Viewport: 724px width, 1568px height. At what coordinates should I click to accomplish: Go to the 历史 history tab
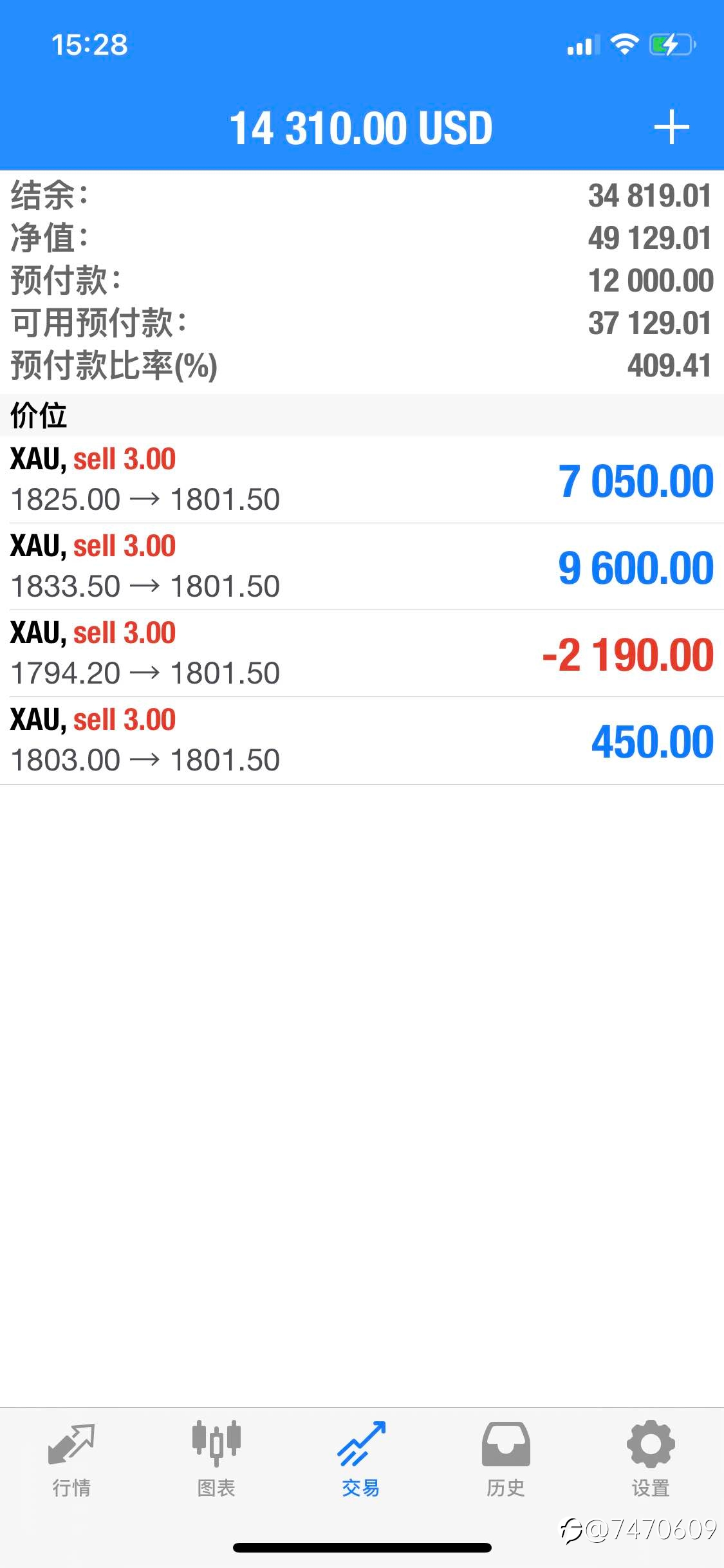click(x=506, y=1459)
